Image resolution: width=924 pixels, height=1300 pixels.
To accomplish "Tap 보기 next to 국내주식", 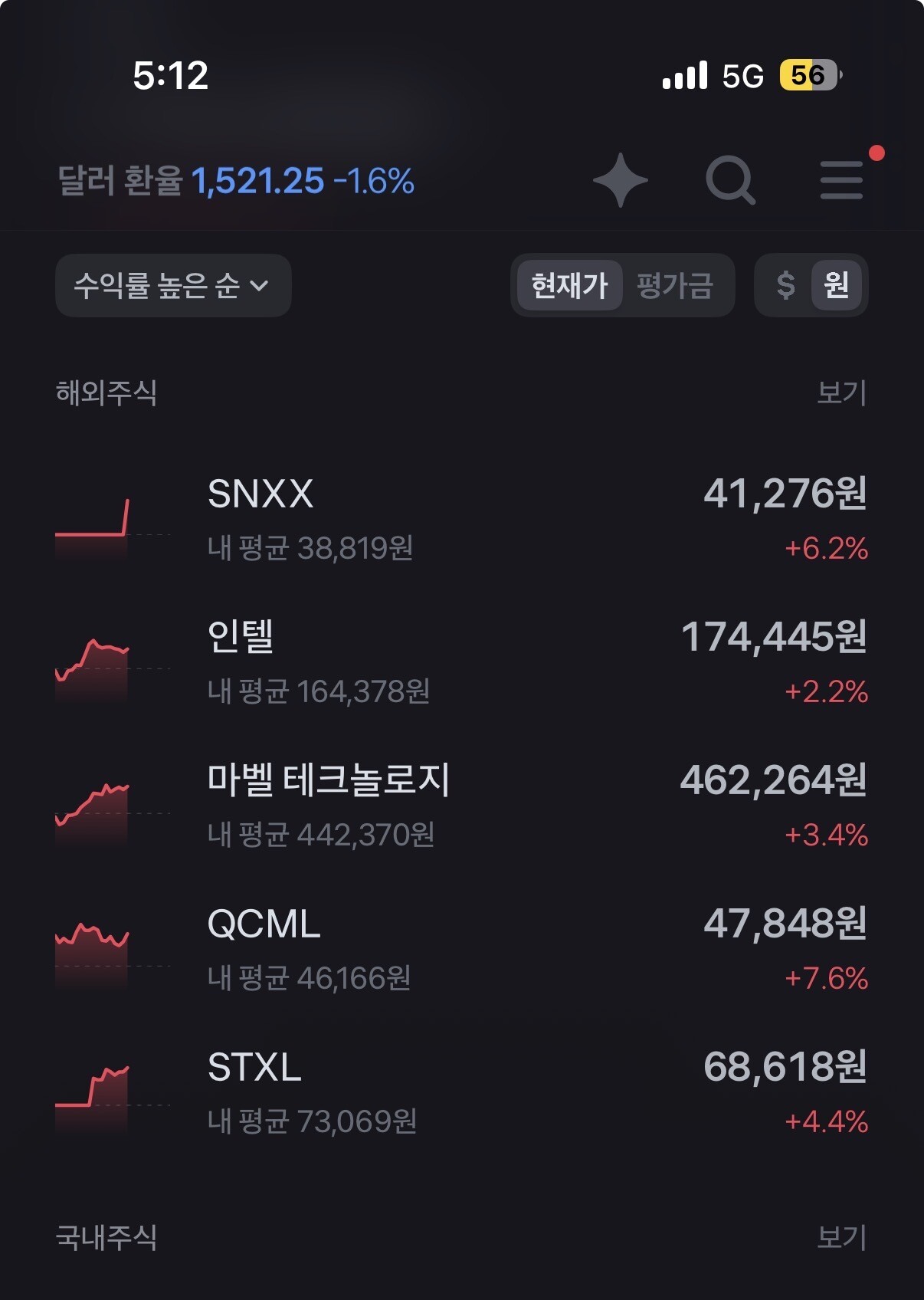I will pos(841,1238).
